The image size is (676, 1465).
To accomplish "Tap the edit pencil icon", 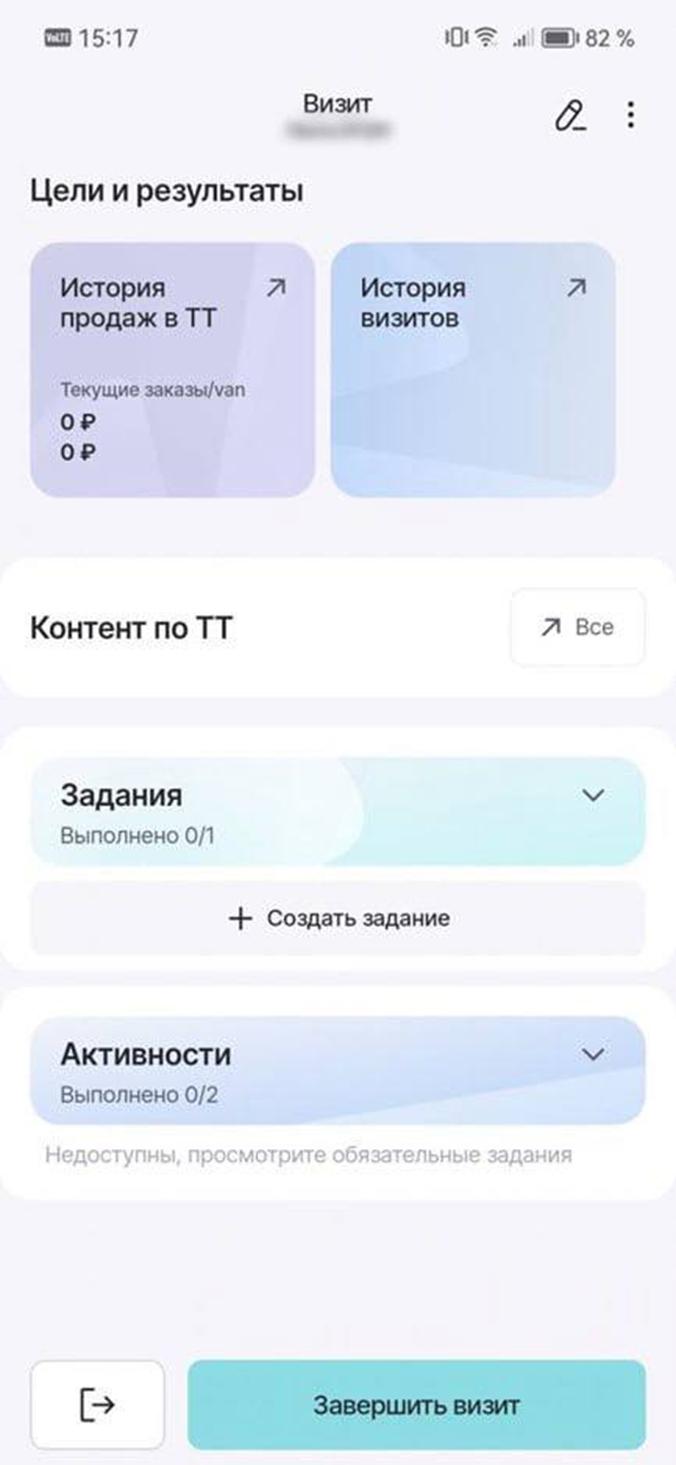I will tap(570, 116).
